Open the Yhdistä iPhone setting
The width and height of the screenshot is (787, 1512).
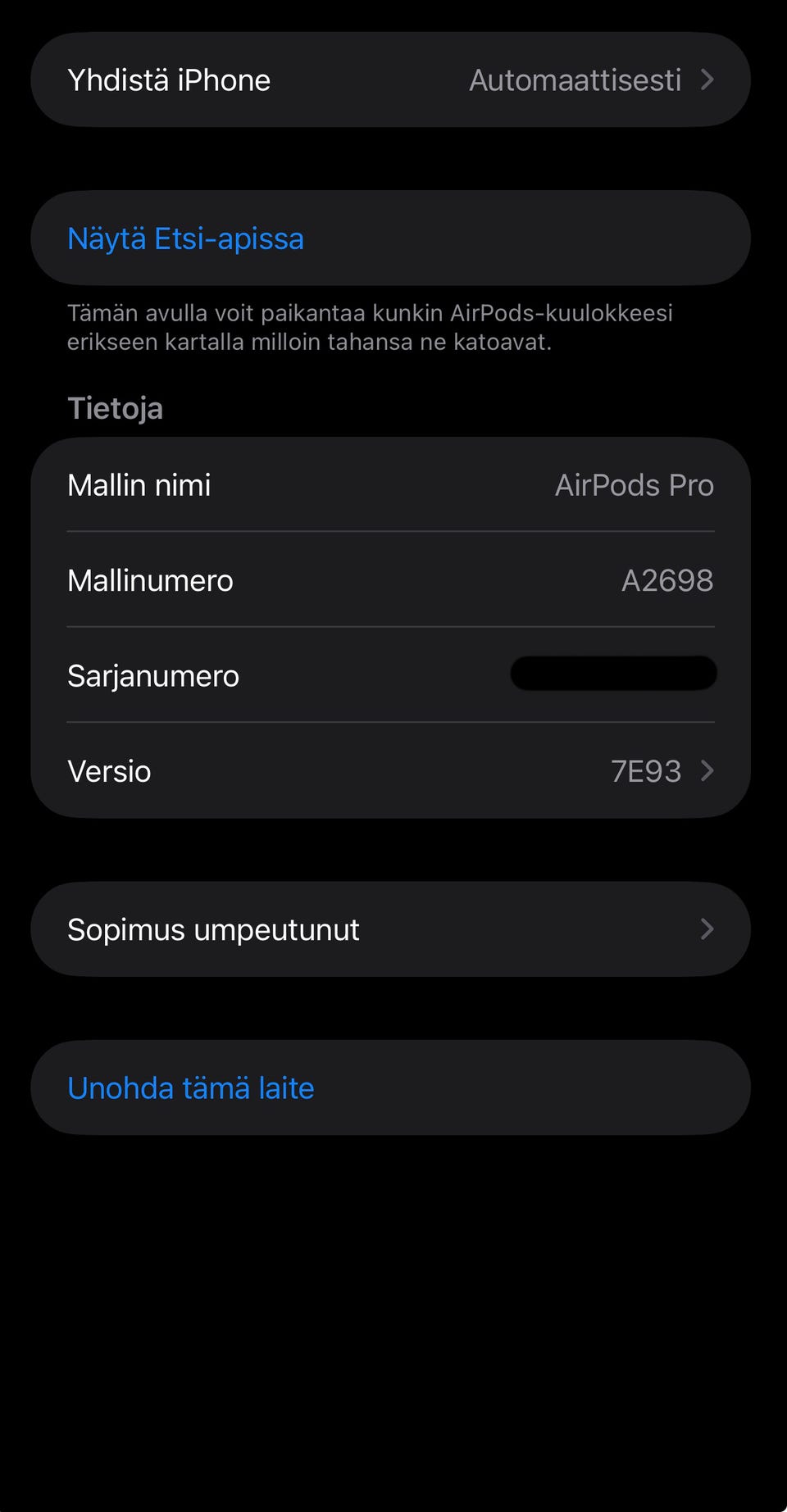click(x=390, y=79)
